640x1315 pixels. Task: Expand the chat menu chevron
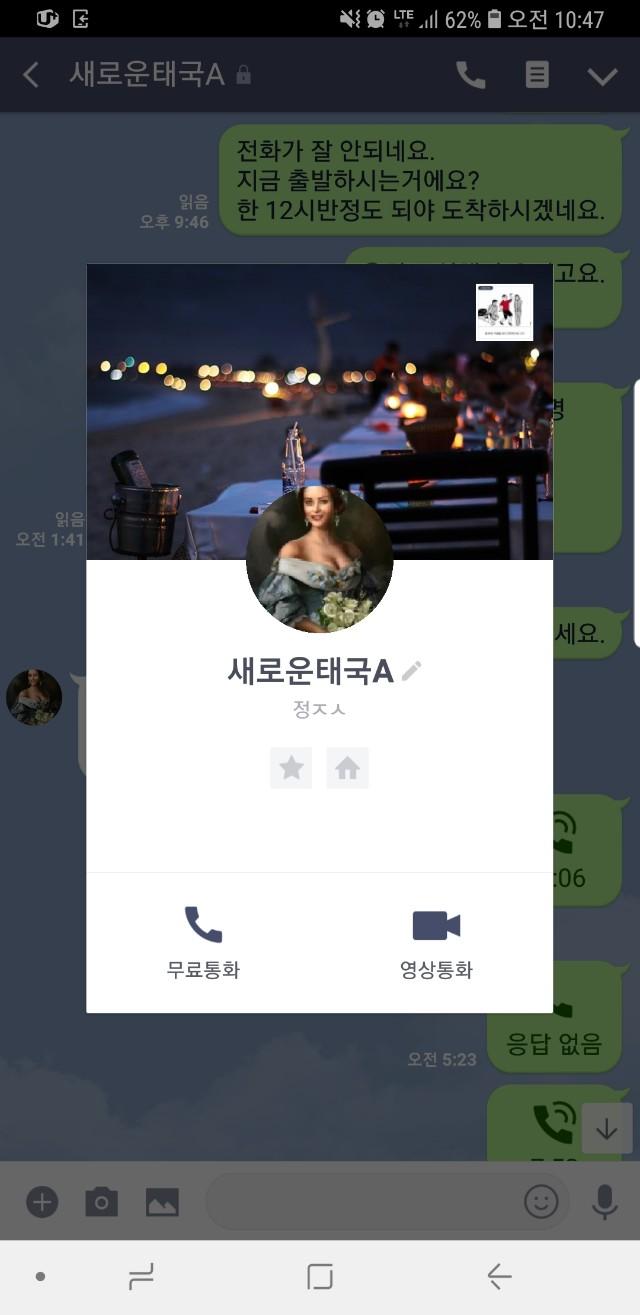602,75
